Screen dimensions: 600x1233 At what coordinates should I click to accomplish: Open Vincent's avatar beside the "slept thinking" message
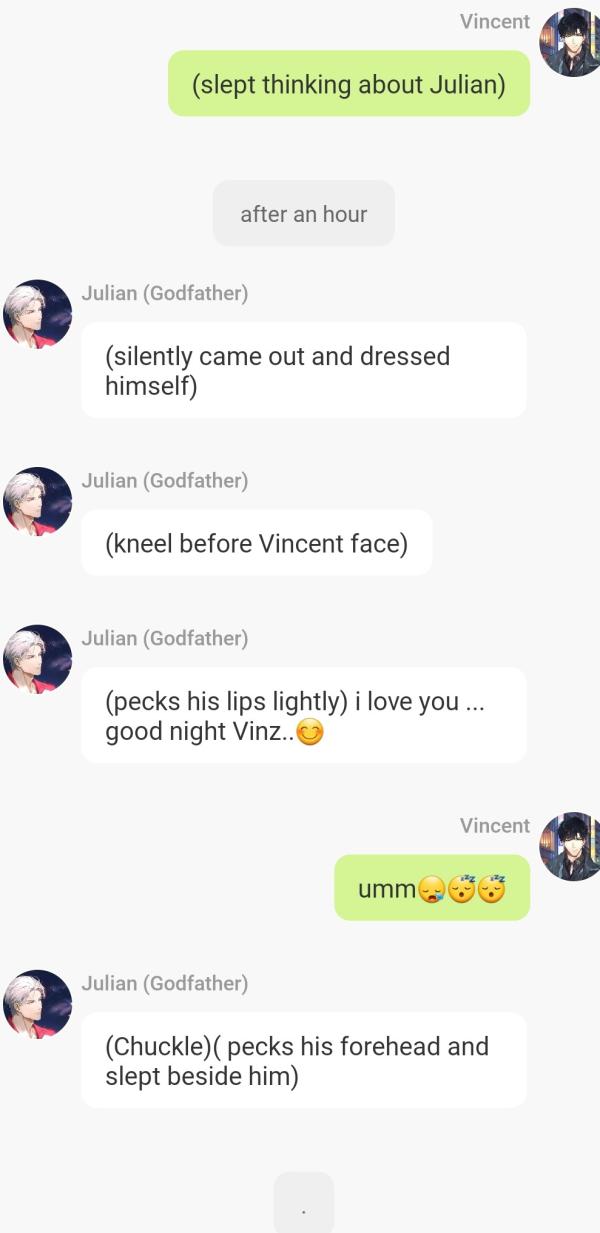pos(572,43)
